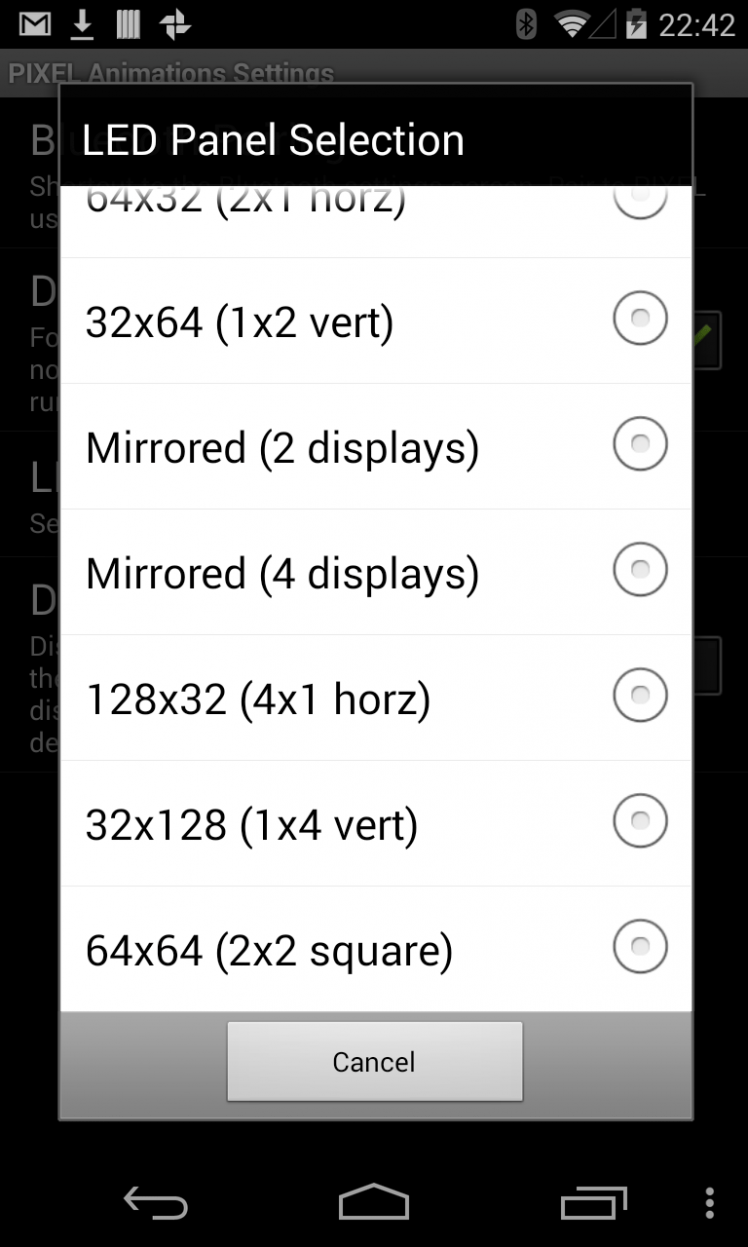748x1247 pixels.
Task: Cancel the LED Panel Selection dialog
Action: click(374, 1062)
